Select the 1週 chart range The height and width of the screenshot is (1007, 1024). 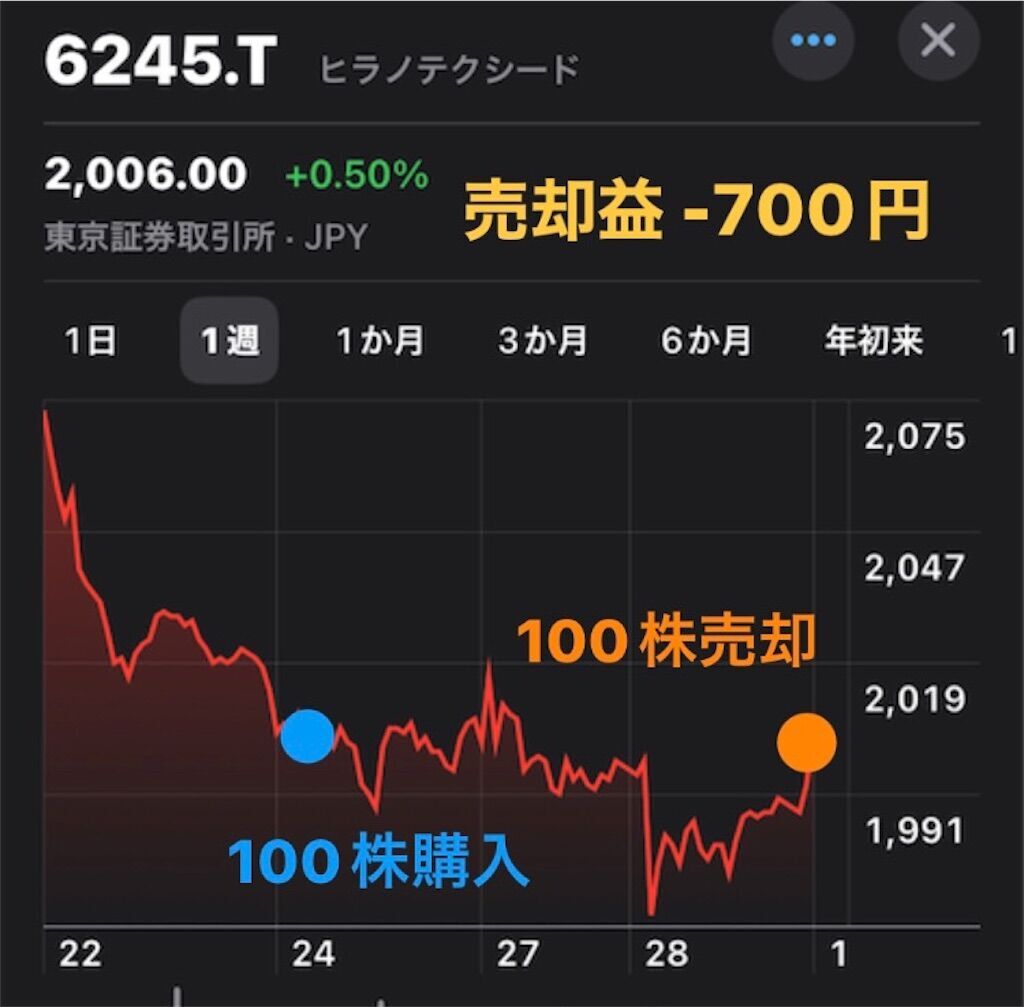coord(229,341)
